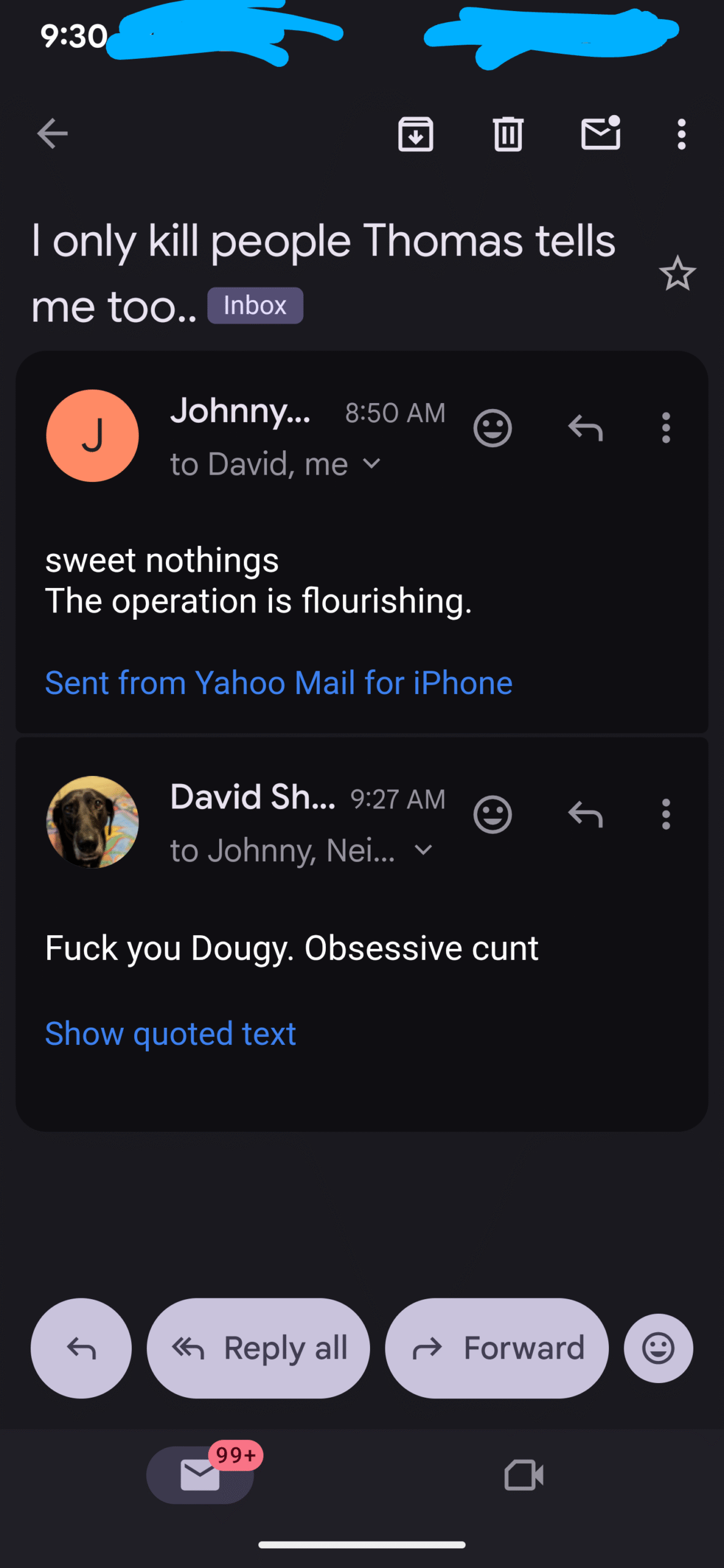Reply to David's message

click(586, 815)
